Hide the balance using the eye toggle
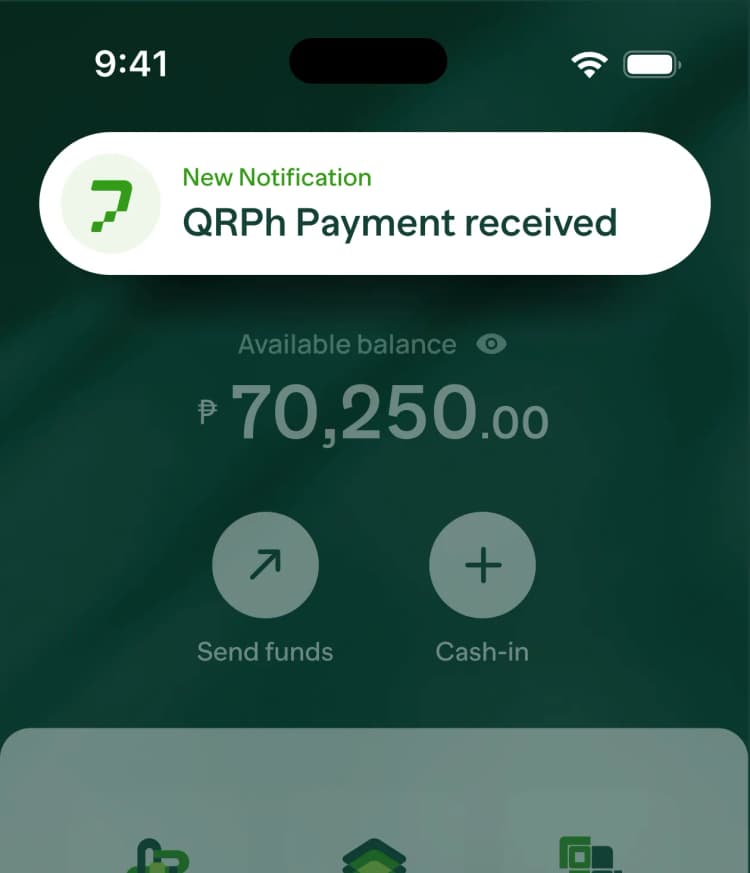 coord(491,344)
